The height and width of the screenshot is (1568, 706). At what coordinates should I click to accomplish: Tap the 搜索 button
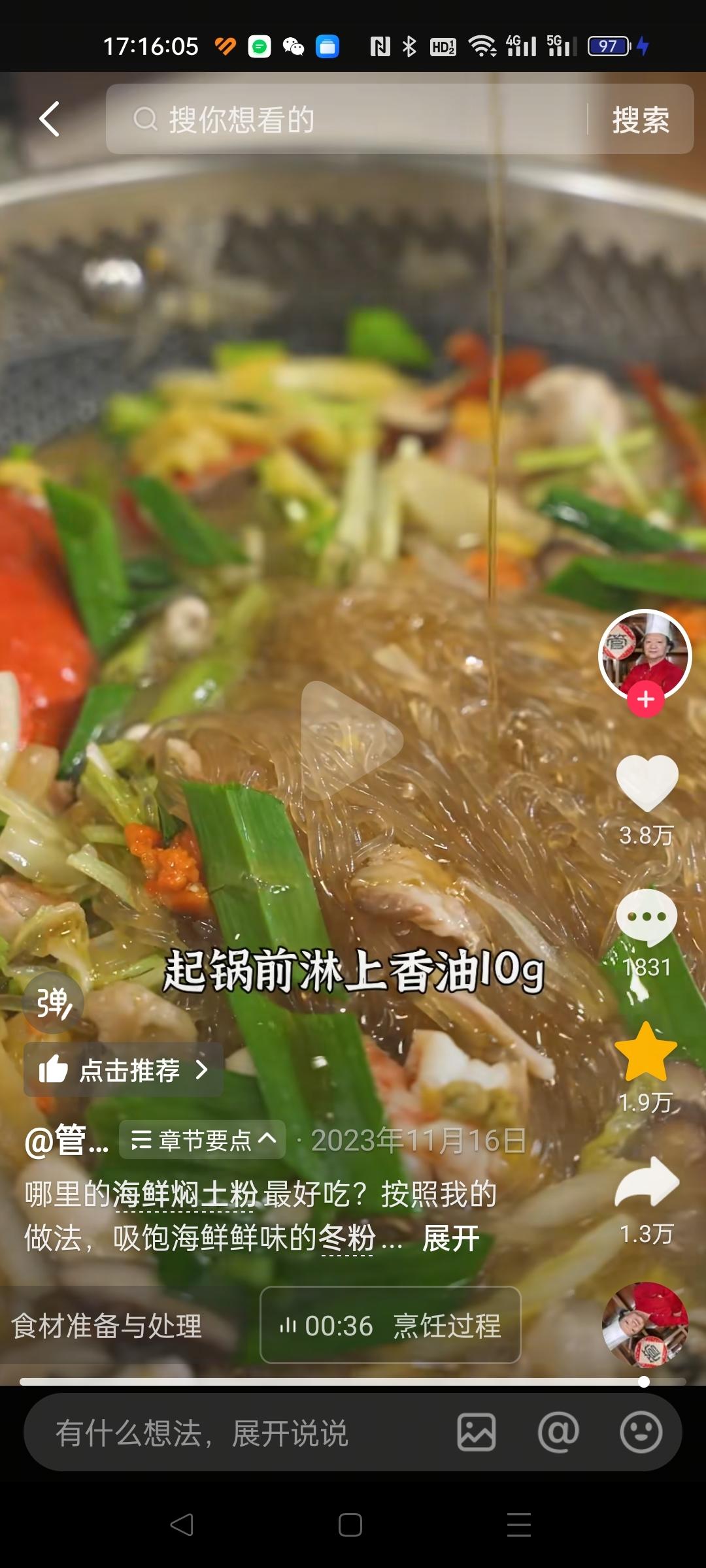point(640,120)
